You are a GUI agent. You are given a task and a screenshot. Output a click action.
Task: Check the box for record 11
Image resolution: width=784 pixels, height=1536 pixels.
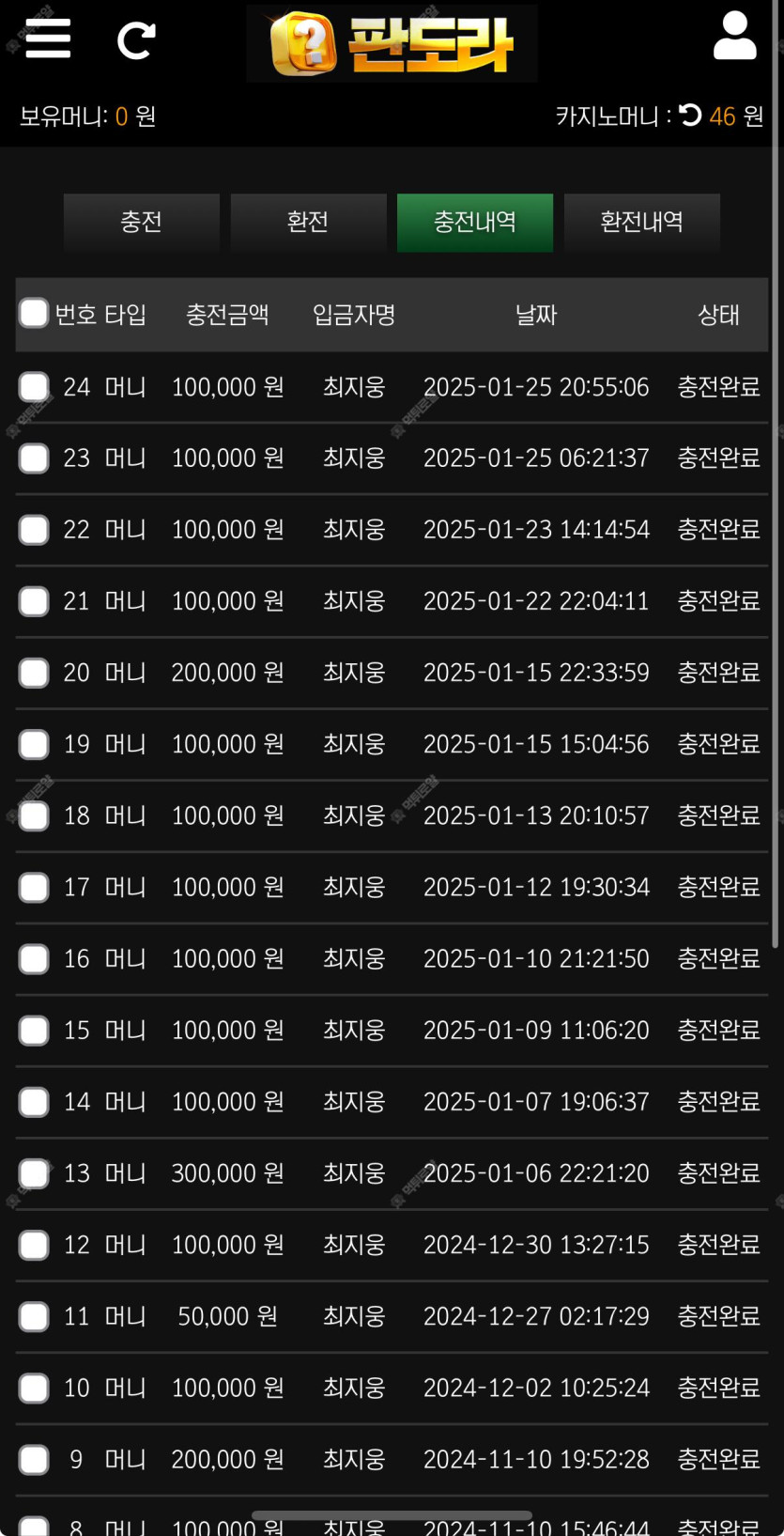pos(34,1316)
